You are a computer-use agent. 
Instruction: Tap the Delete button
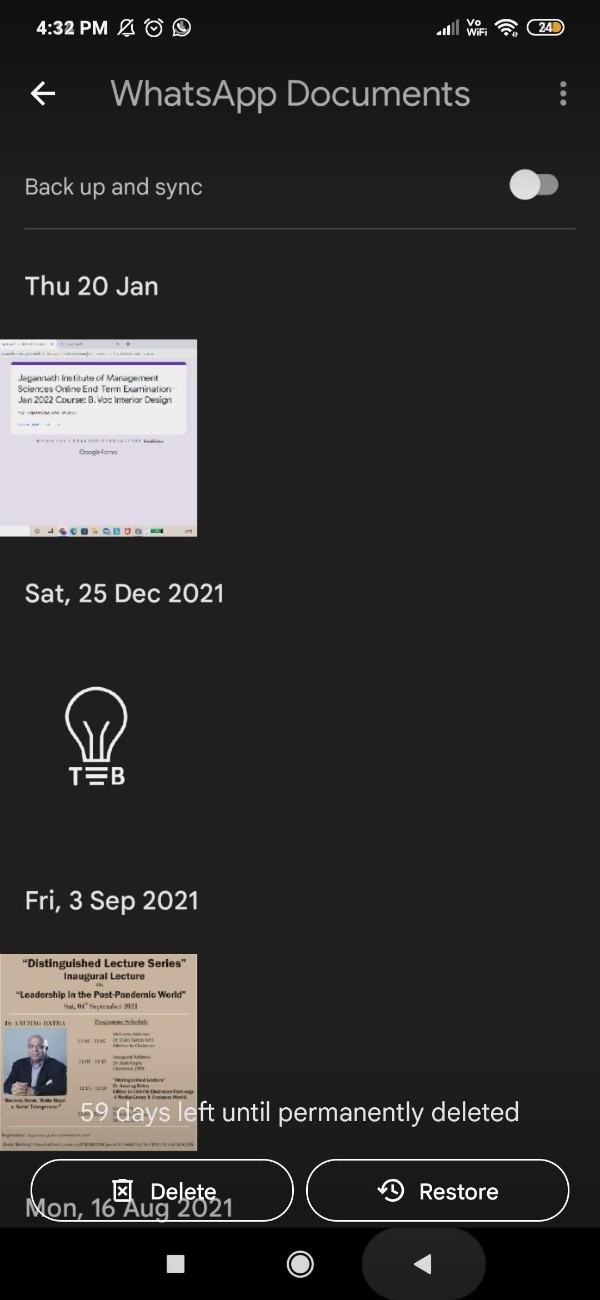point(163,1191)
